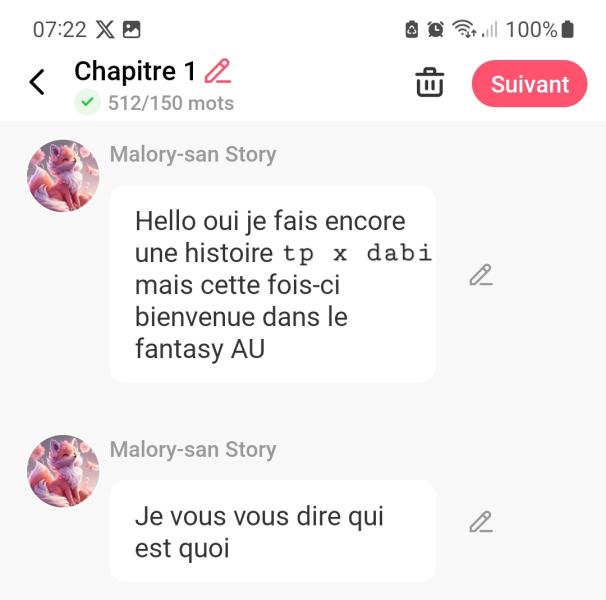
Task: Delete this chapter with the trash icon
Action: (x=430, y=83)
